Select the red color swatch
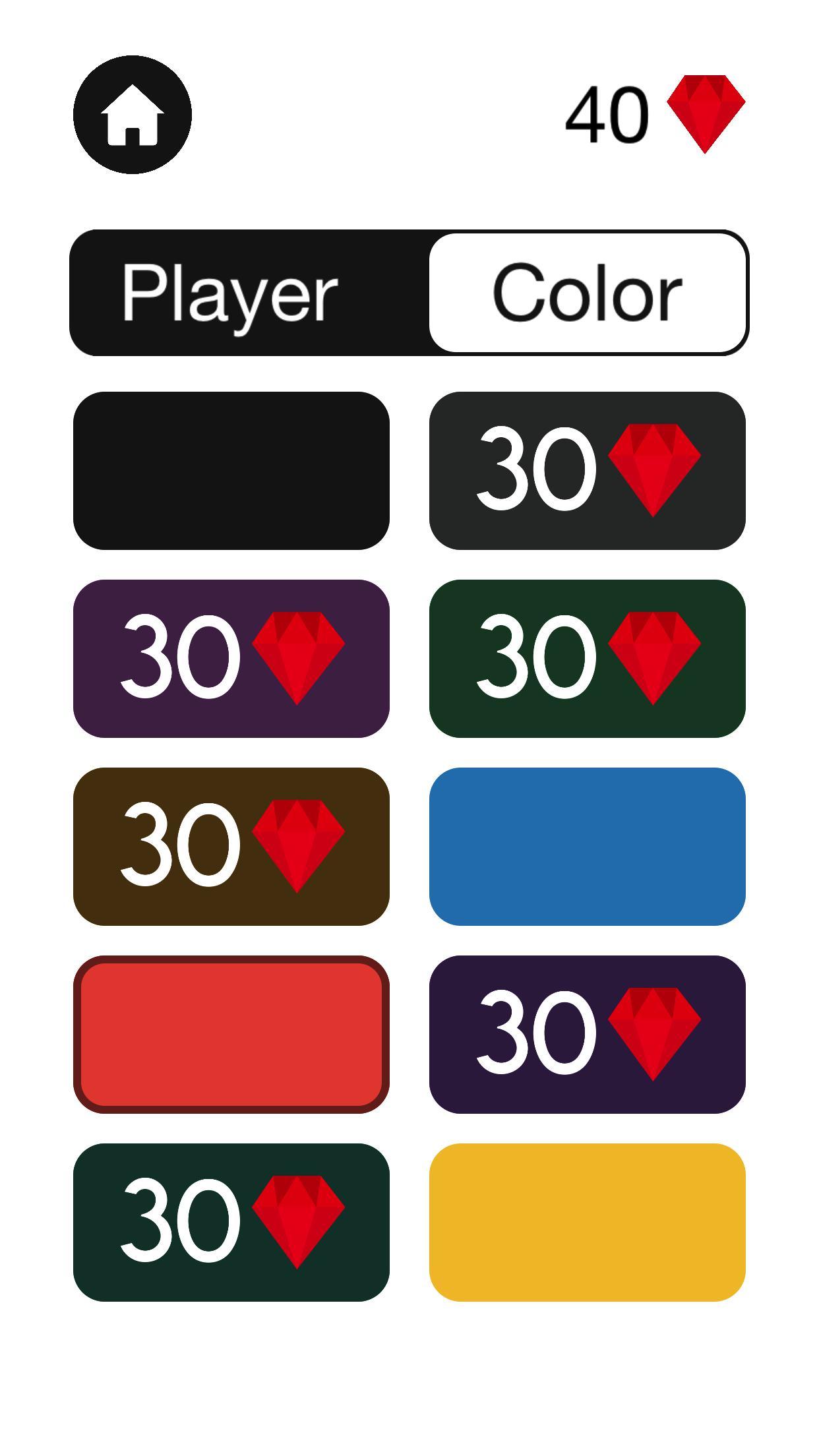Viewport: 819px width, 1456px height. point(231,1034)
